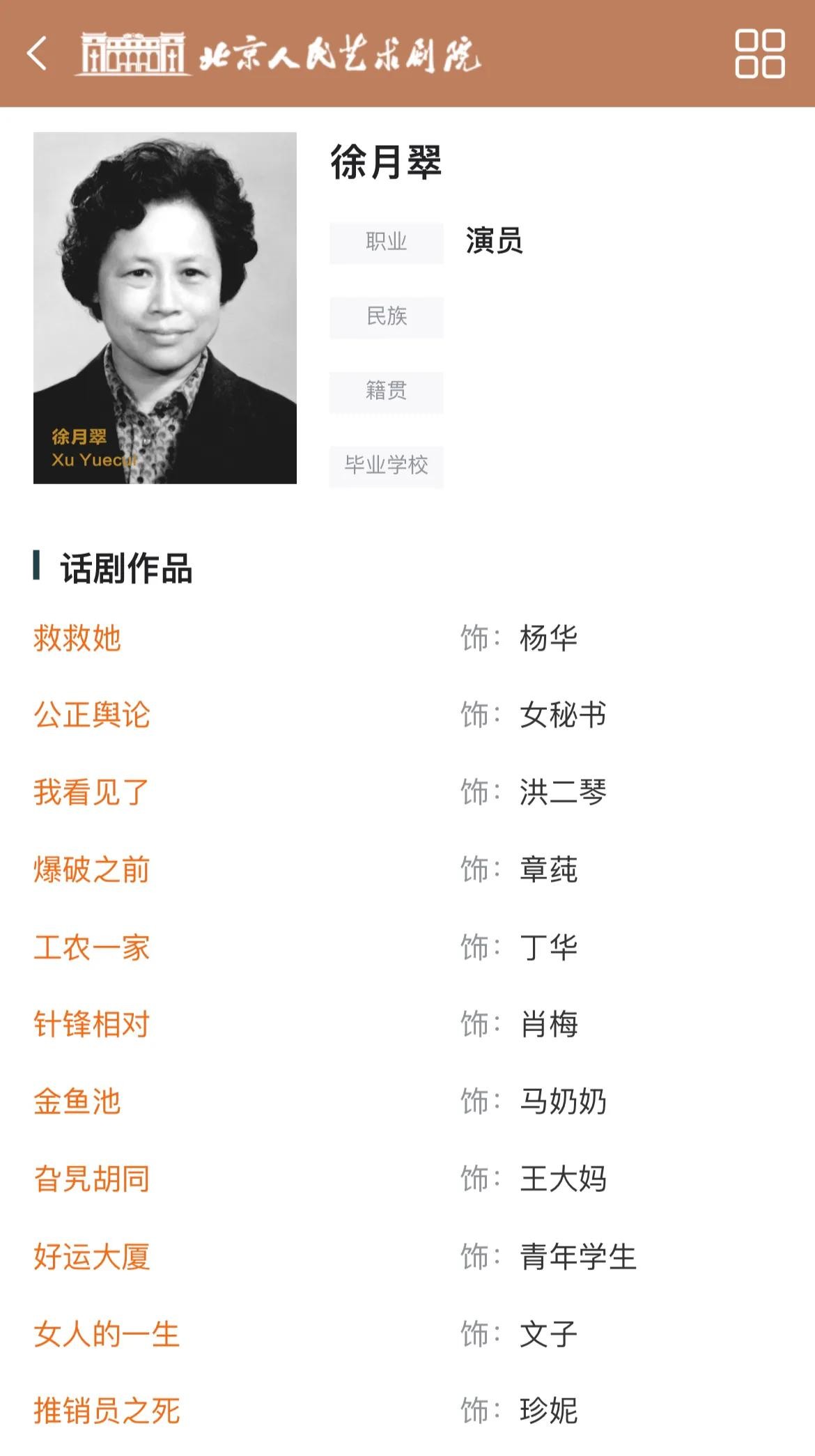This screenshot has width=815, height=1456.
Task: Open the play 公正舆论
Action: [x=92, y=715]
